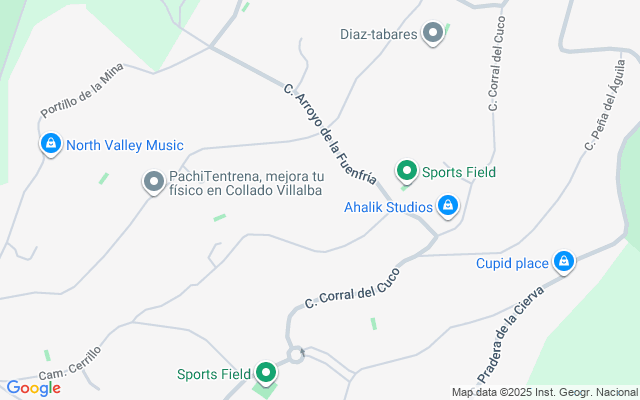Open the North Valley Music place marker
The height and width of the screenshot is (400, 640).
tap(51, 145)
